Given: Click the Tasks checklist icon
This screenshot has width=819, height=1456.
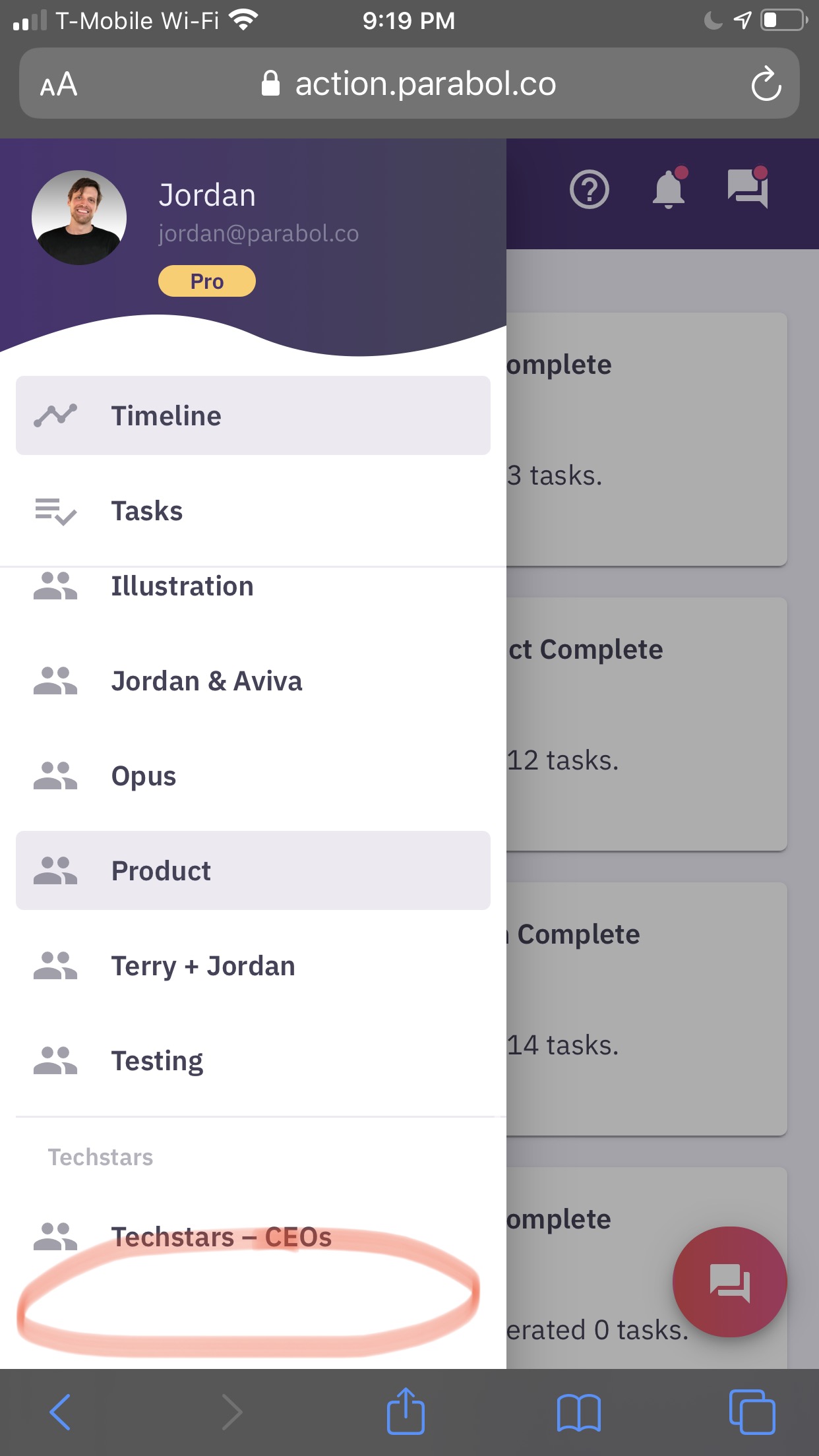Looking at the screenshot, I should point(55,510).
